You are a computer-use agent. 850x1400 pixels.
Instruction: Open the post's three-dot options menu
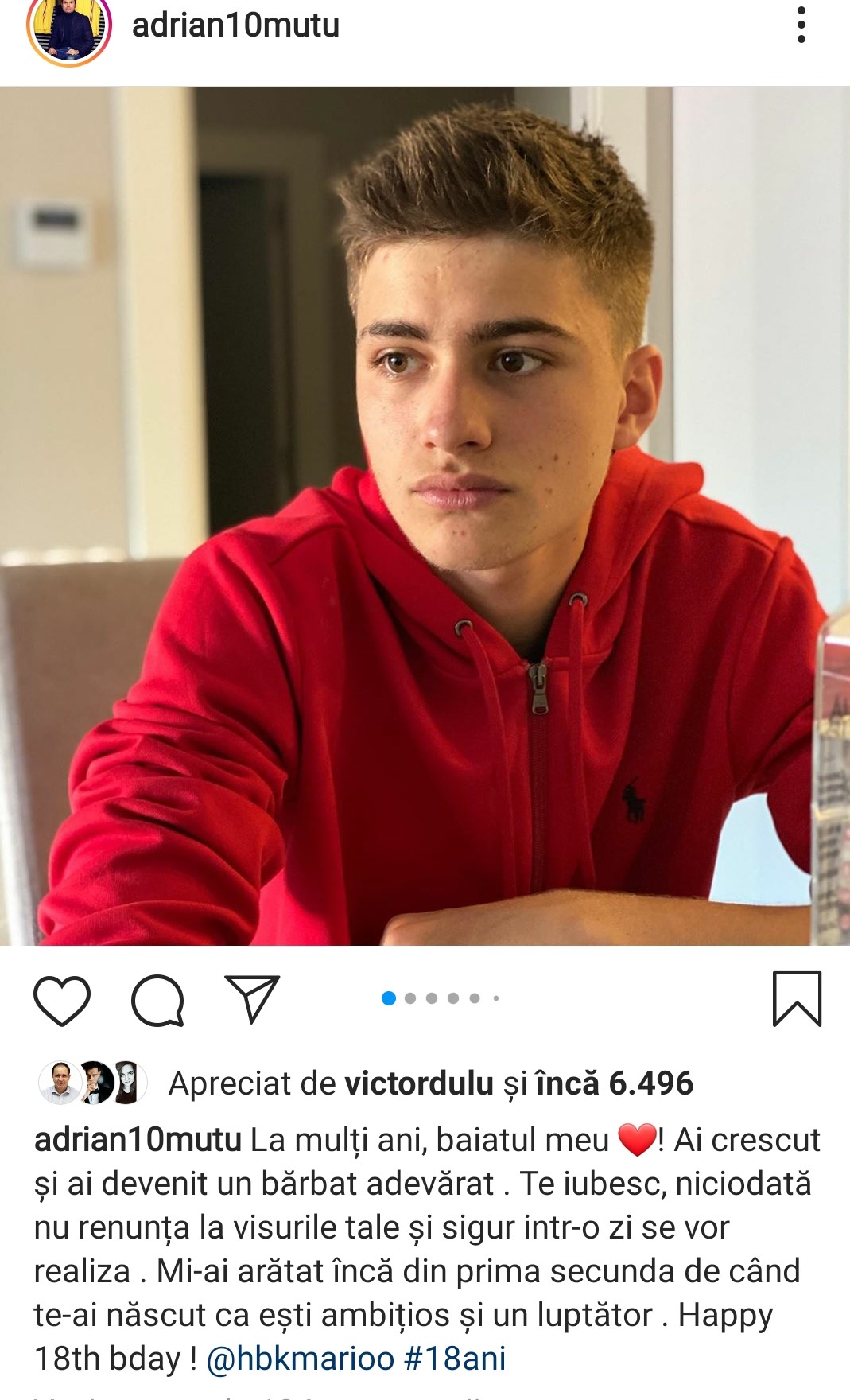(801, 25)
